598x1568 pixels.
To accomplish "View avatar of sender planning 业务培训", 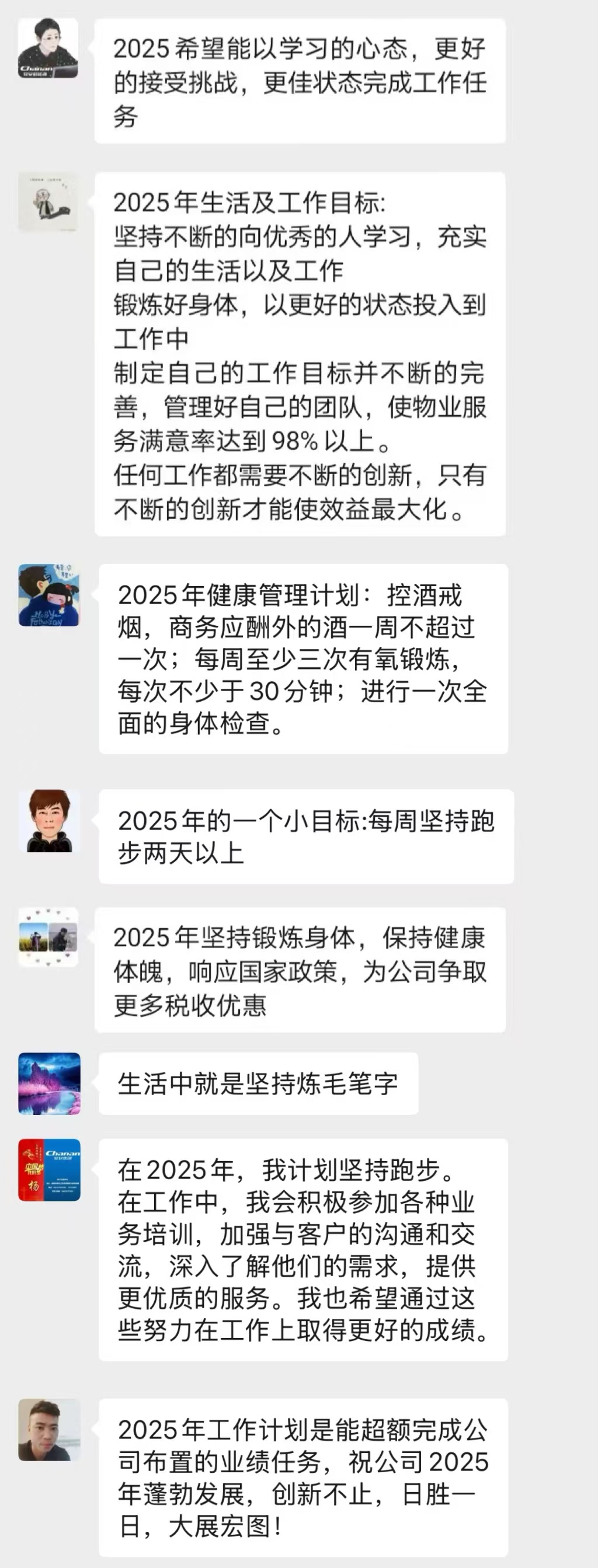I will pyautogui.click(x=49, y=1170).
